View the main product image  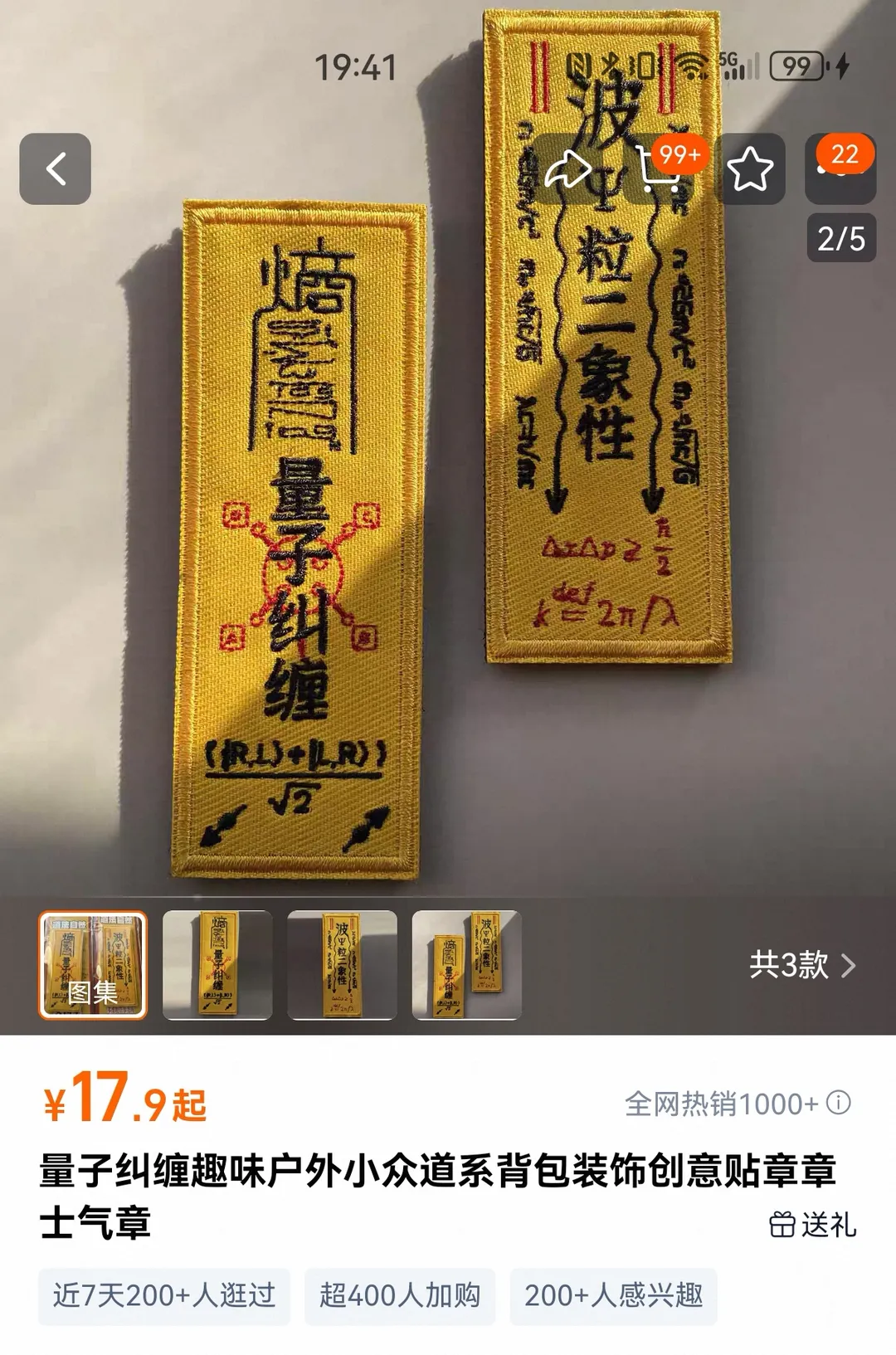(448, 539)
